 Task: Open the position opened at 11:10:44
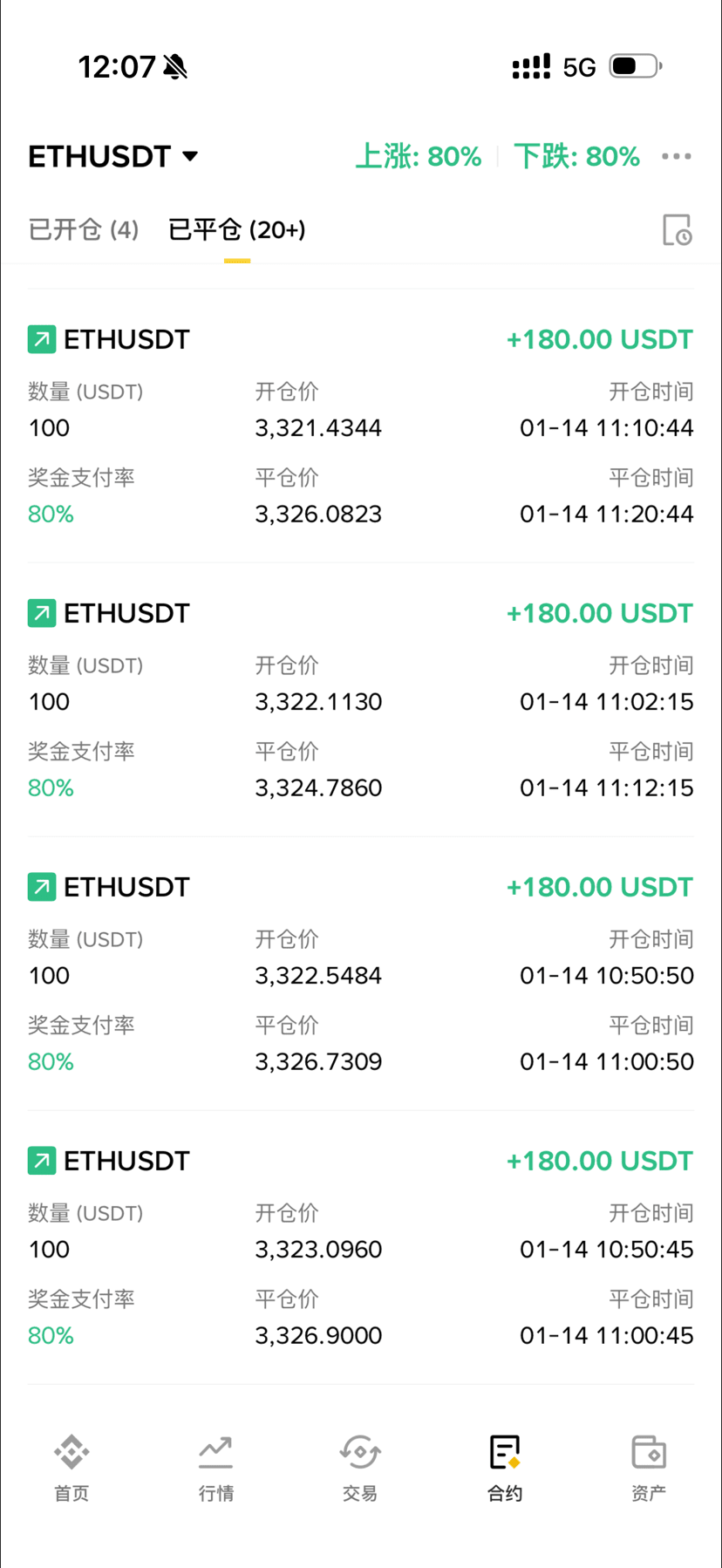pyautogui.click(x=361, y=426)
